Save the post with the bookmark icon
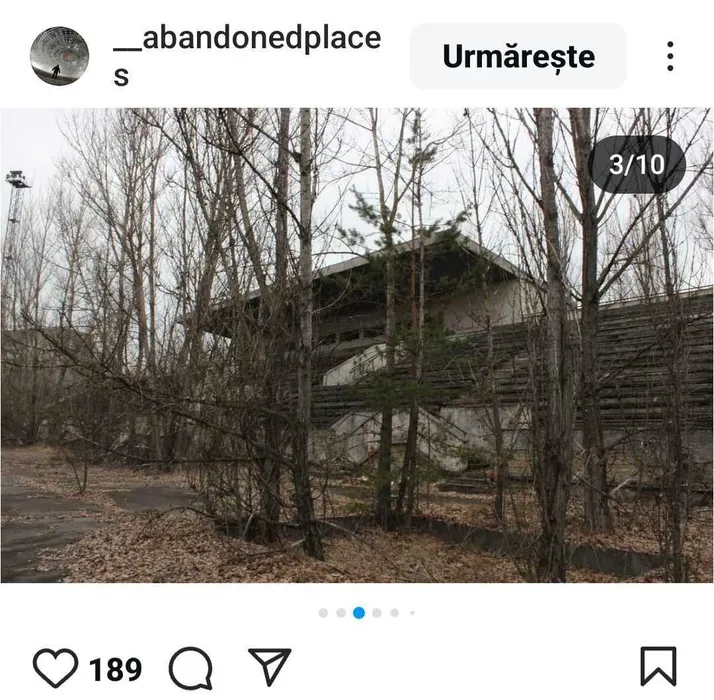The width and height of the screenshot is (714, 700). (x=658, y=667)
